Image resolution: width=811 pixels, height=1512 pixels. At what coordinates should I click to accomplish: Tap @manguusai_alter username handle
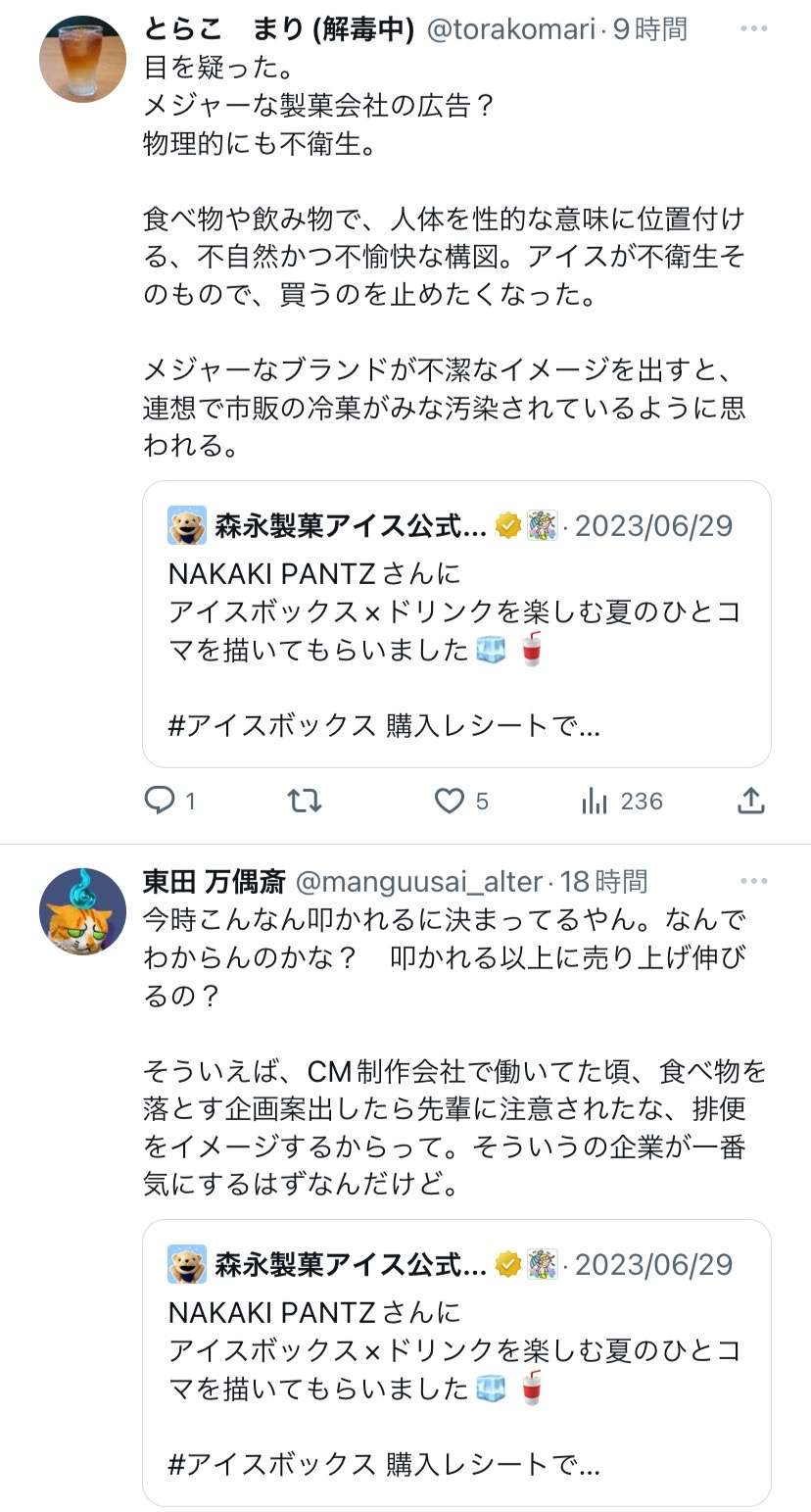pyautogui.click(x=418, y=881)
